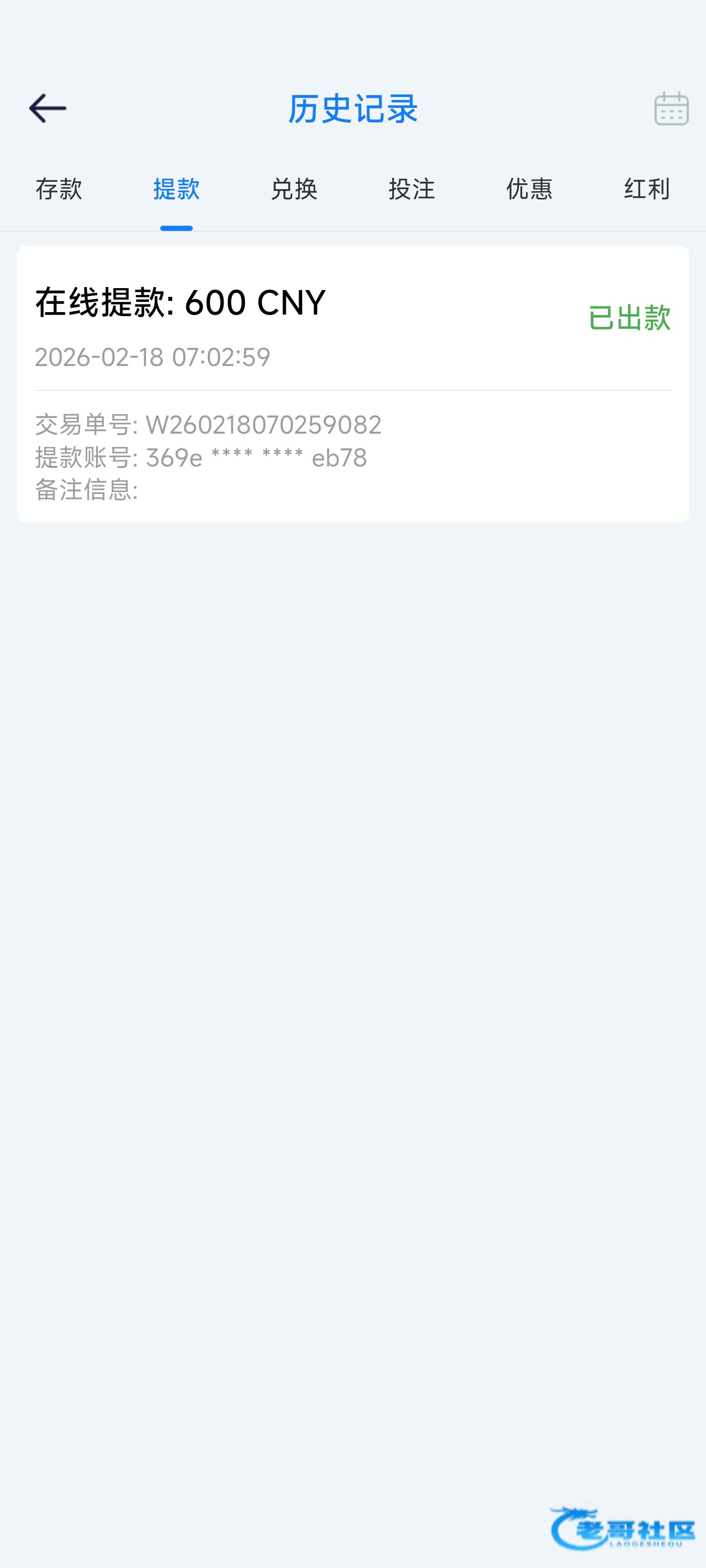Screen dimensions: 706x1568
Task: Open the 600 CNY withdrawal record
Action: 353,384
